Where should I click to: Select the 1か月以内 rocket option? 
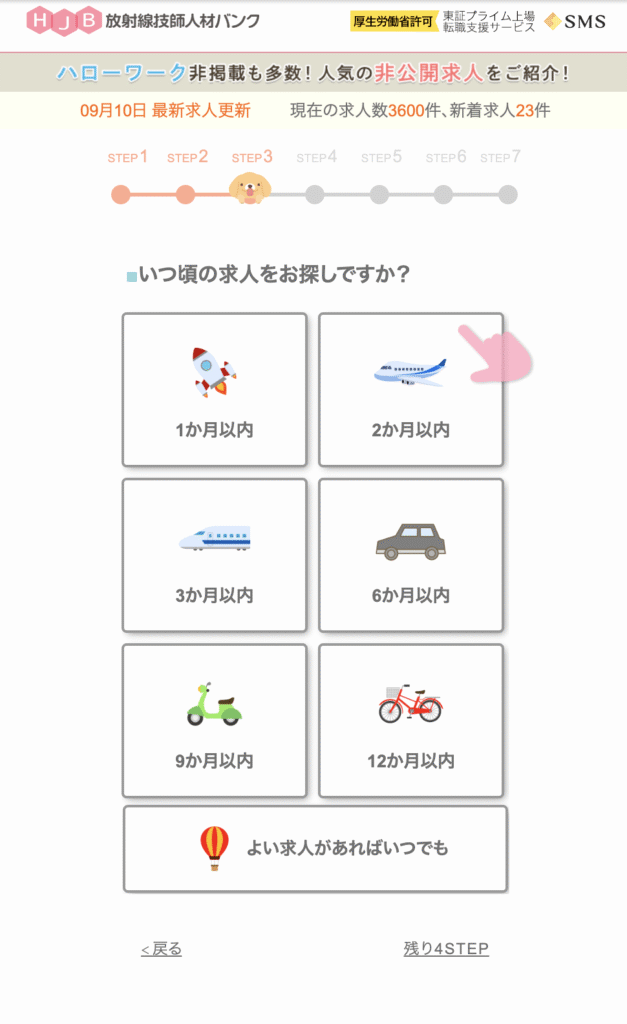[214, 390]
